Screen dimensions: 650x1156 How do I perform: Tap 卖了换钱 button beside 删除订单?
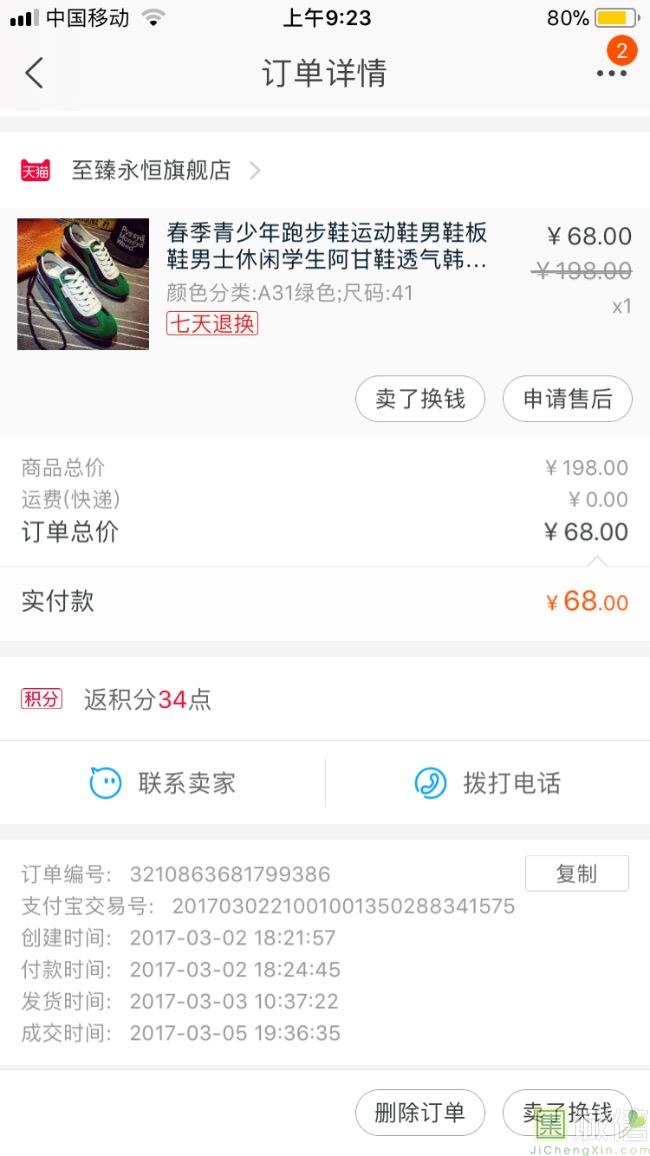pos(567,1112)
